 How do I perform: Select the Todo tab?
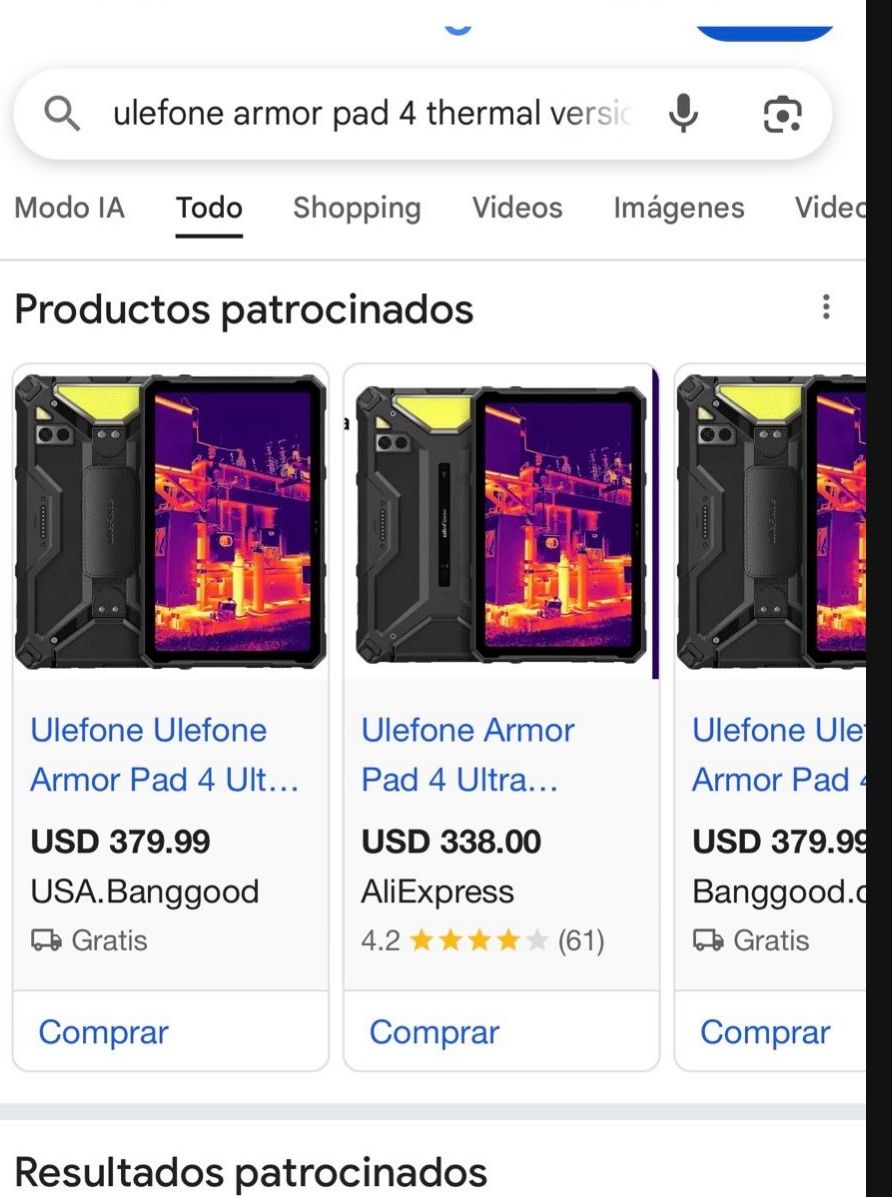tap(209, 208)
